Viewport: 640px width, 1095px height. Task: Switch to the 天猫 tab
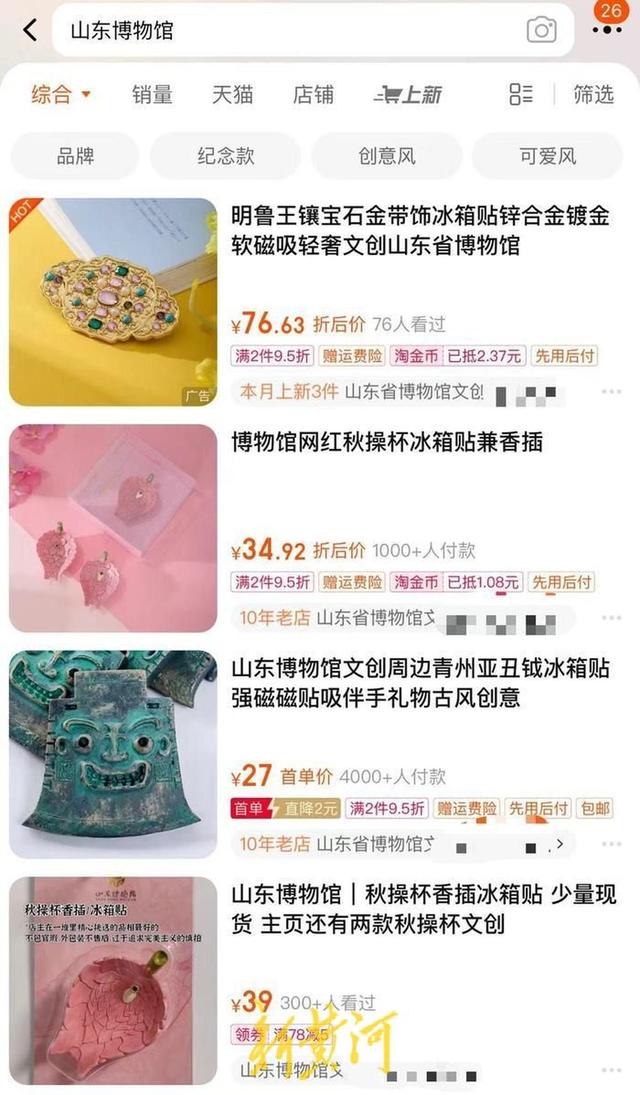click(232, 95)
